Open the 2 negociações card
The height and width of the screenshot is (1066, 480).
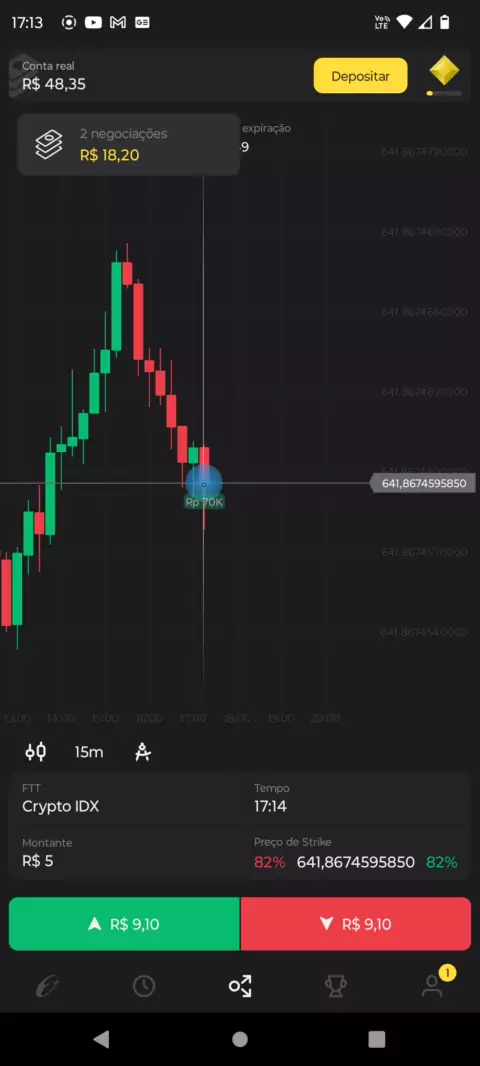click(x=128, y=144)
